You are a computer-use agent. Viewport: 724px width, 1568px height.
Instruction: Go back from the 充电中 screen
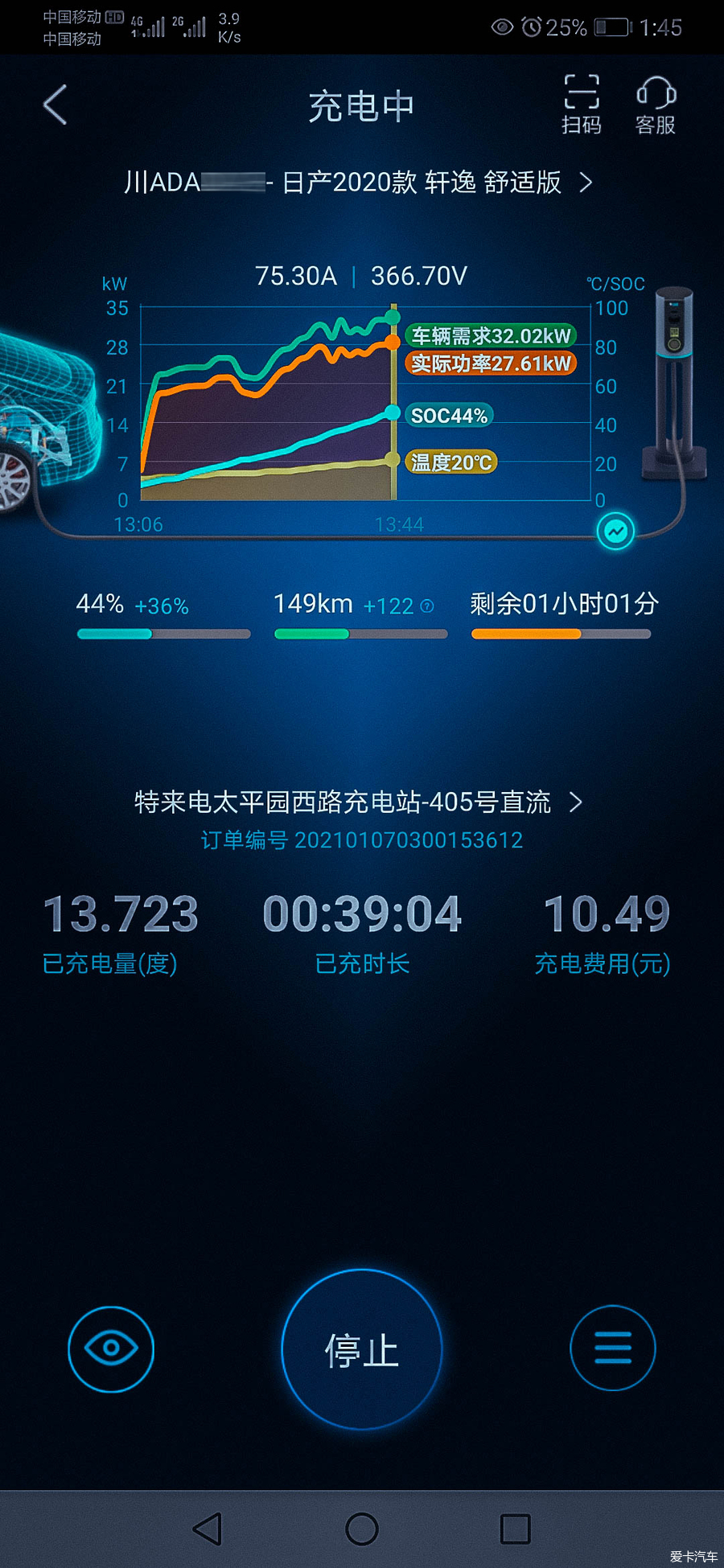click(x=55, y=105)
